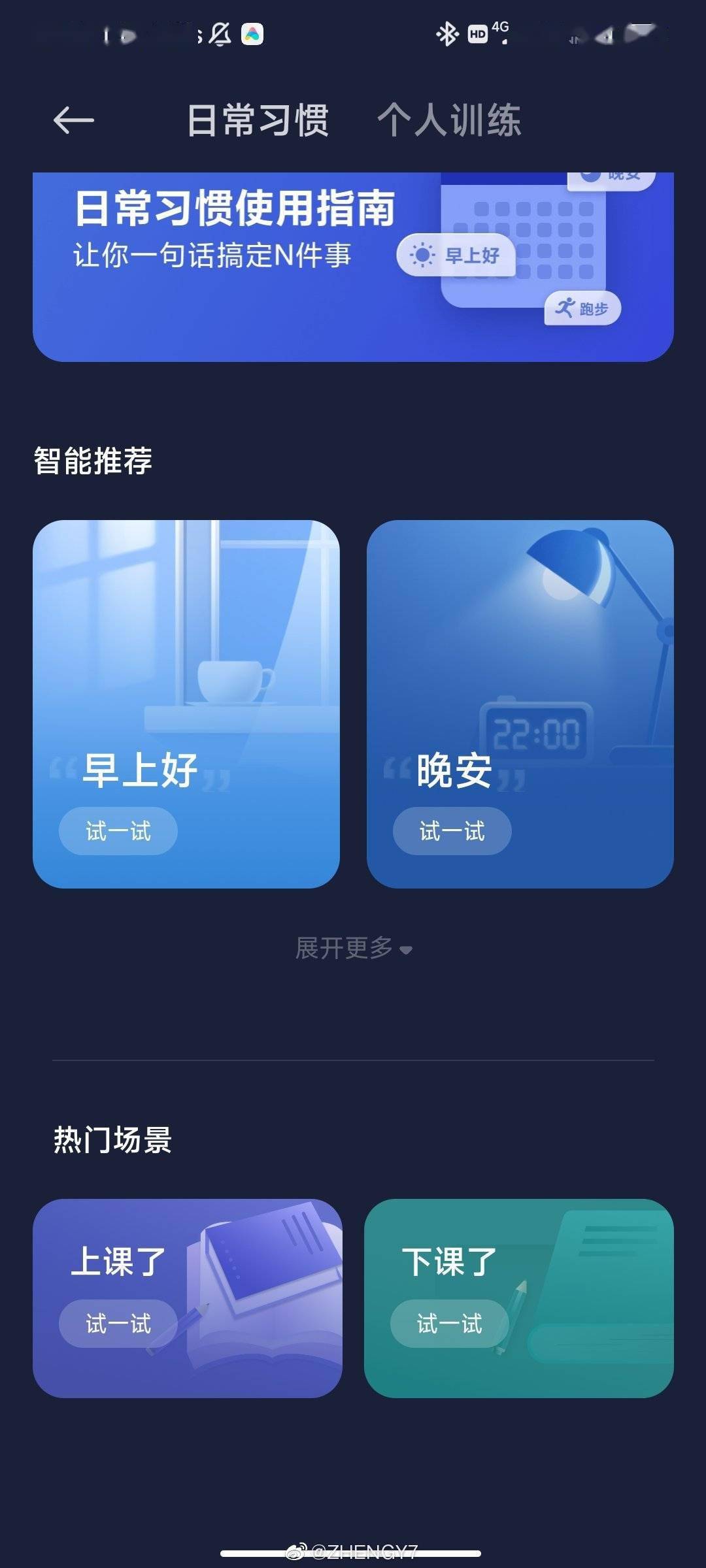Tap 试一试 on the 早上好 card

[117, 831]
